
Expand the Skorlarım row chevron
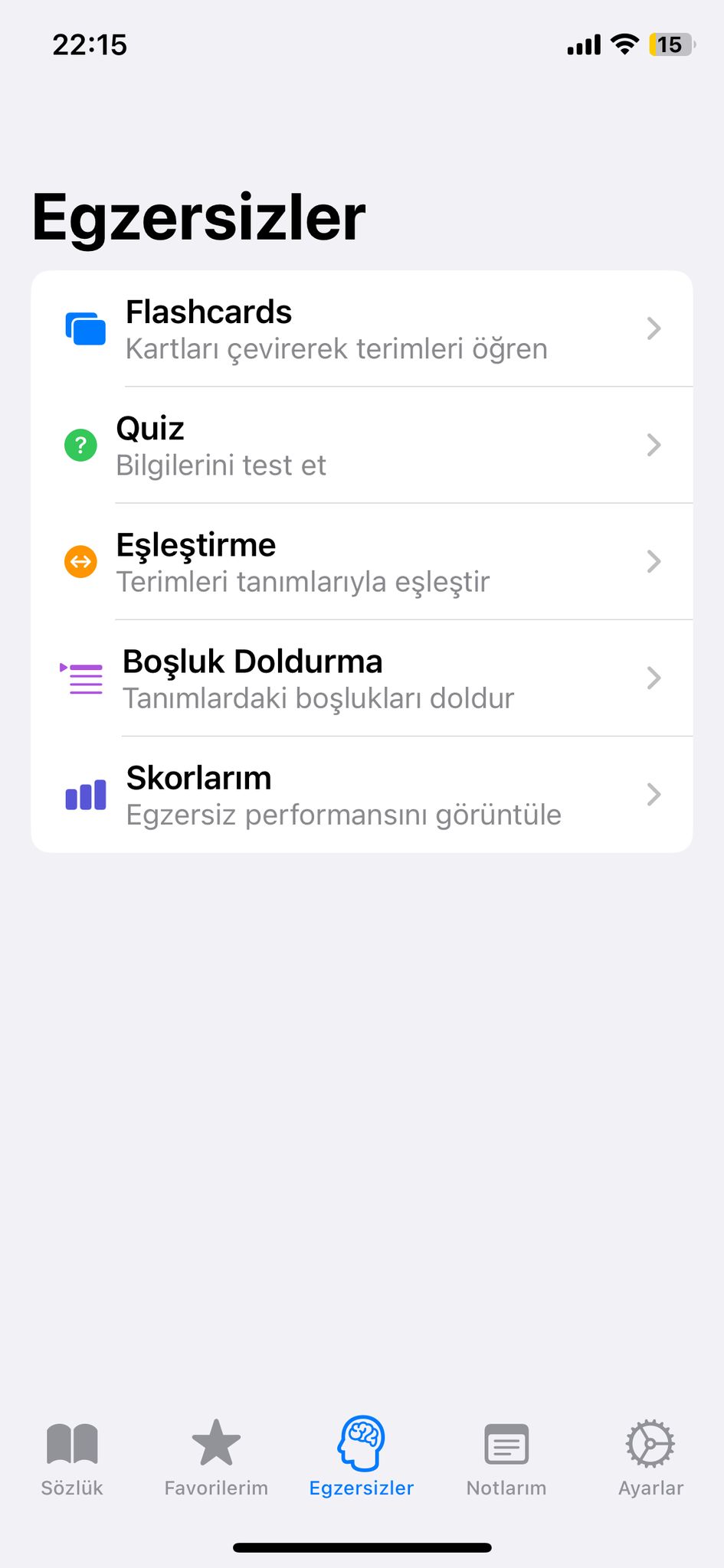(654, 795)
